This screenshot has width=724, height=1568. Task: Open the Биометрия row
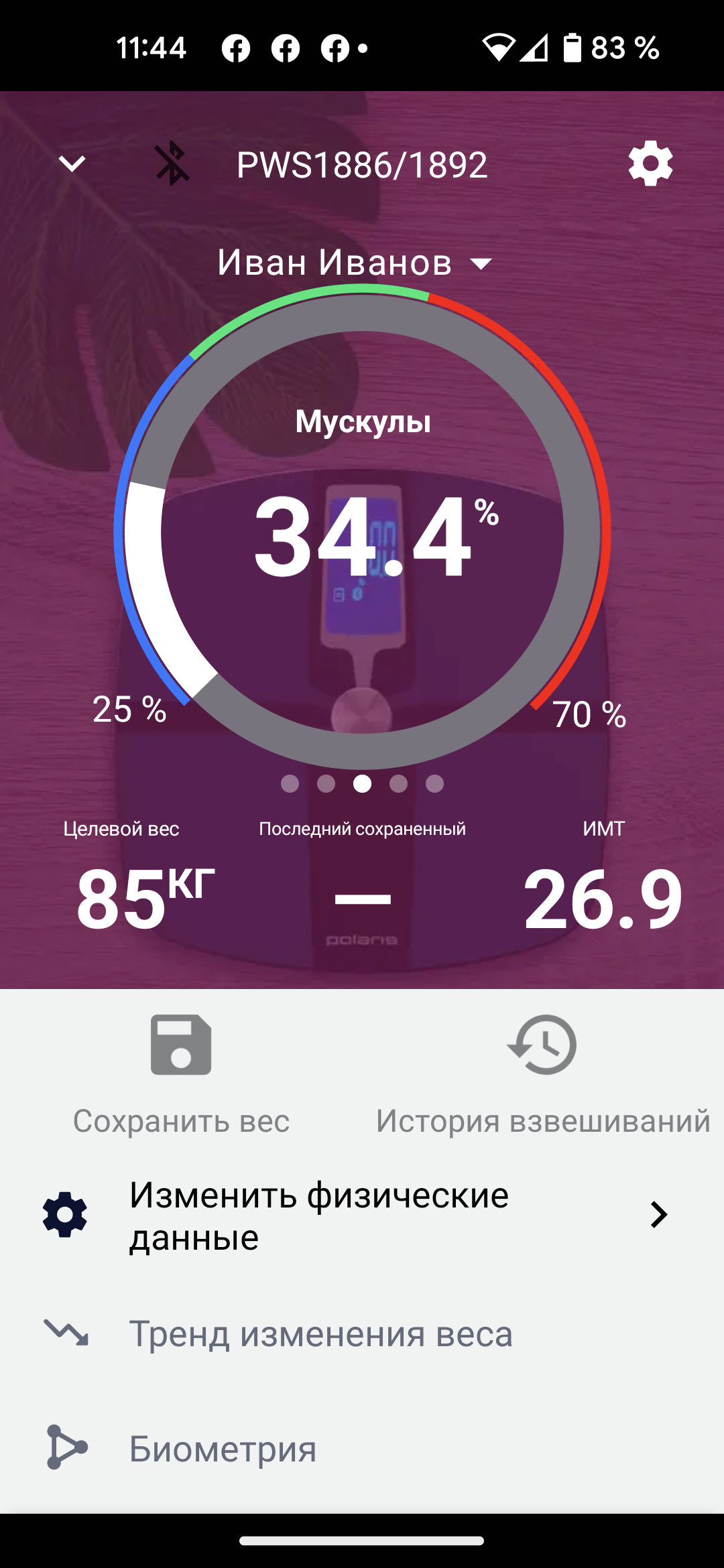point(223,1448)
